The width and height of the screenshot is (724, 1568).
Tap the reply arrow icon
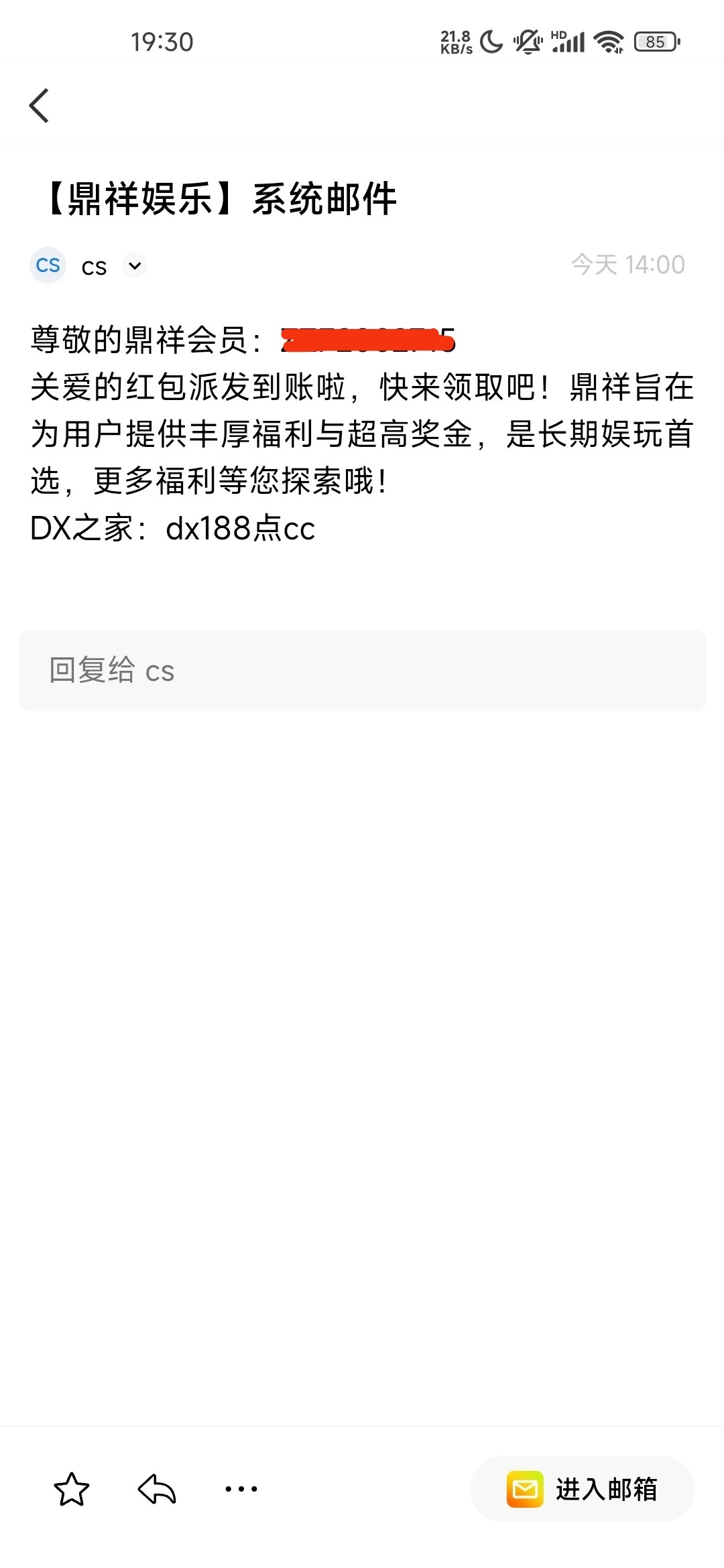coord(157,1489)
